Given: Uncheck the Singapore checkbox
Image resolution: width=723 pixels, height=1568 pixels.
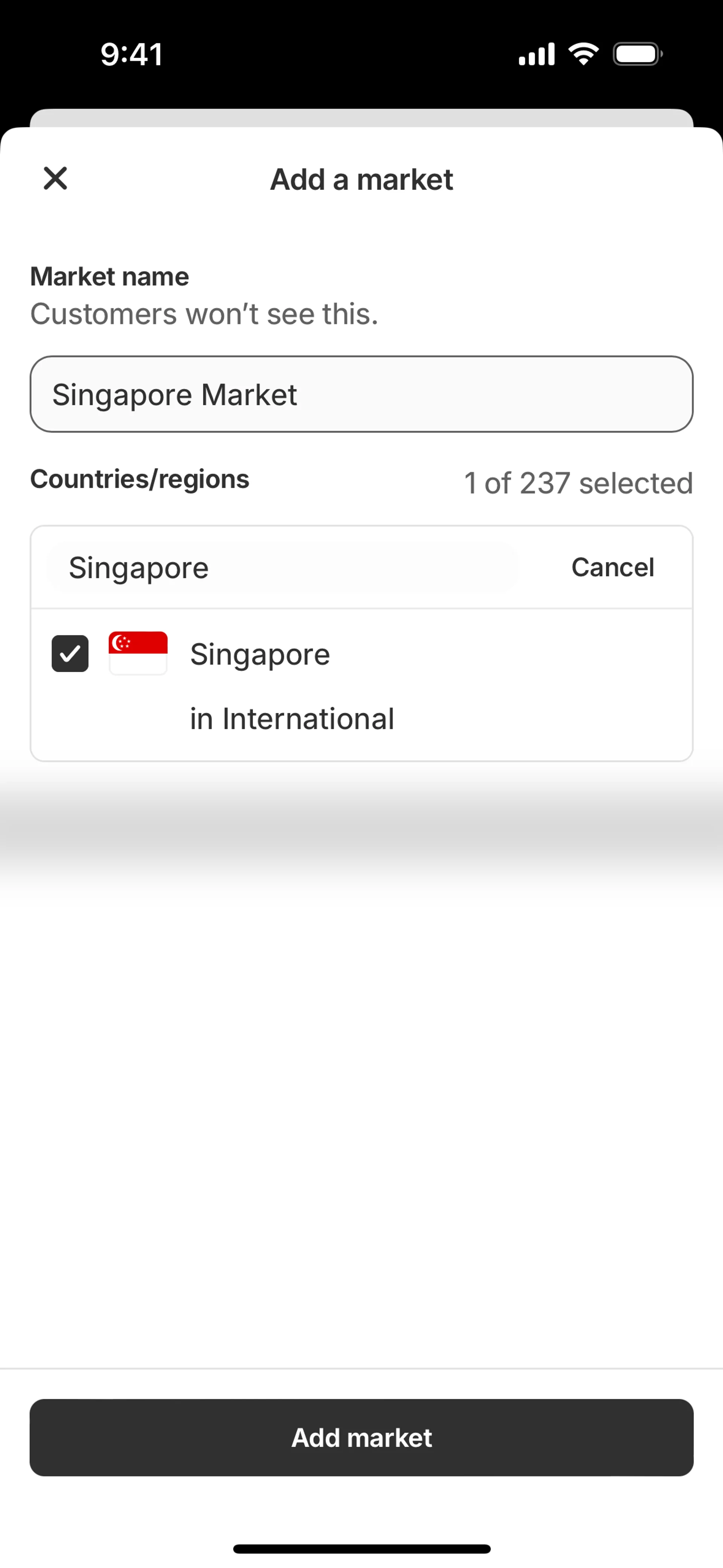Looking at the screenshot, I should [x=70, y=654].
